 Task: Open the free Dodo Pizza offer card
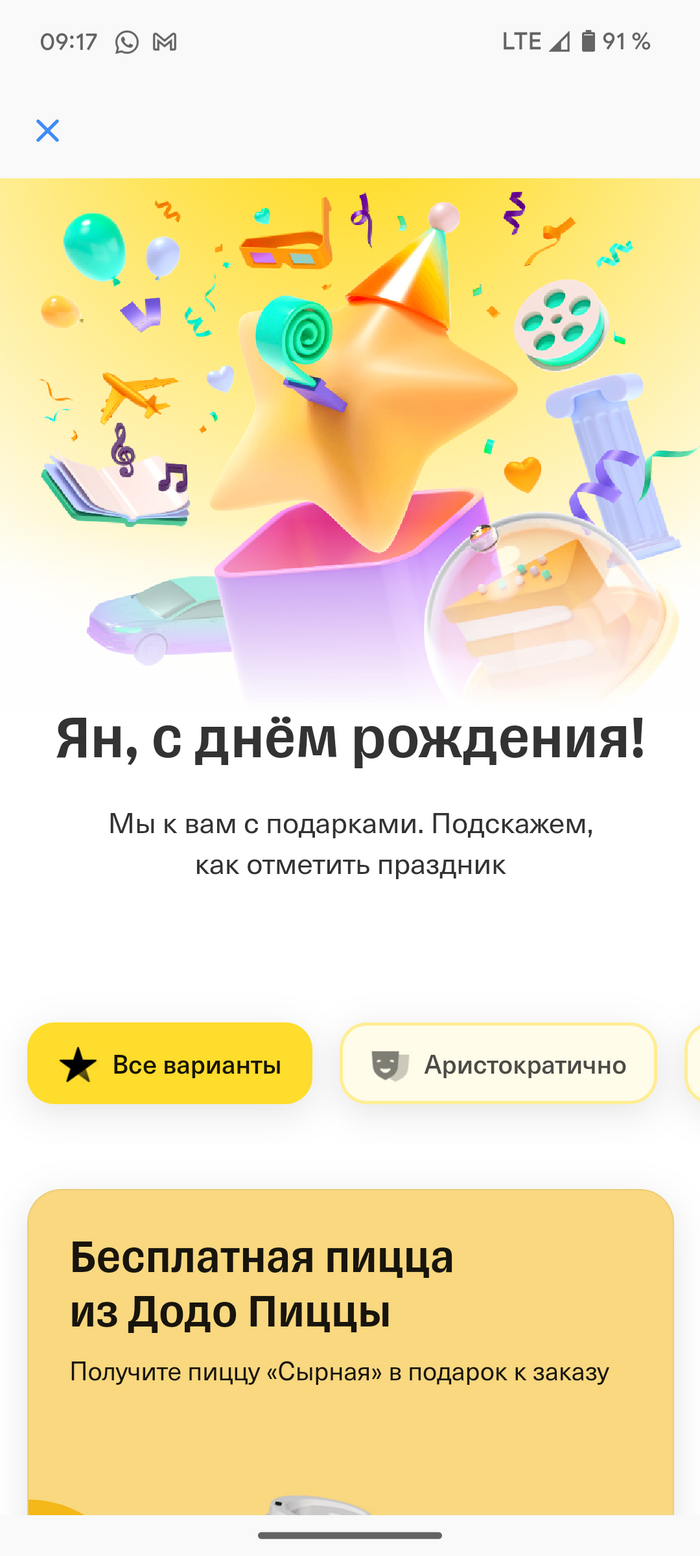(350, 1350)
